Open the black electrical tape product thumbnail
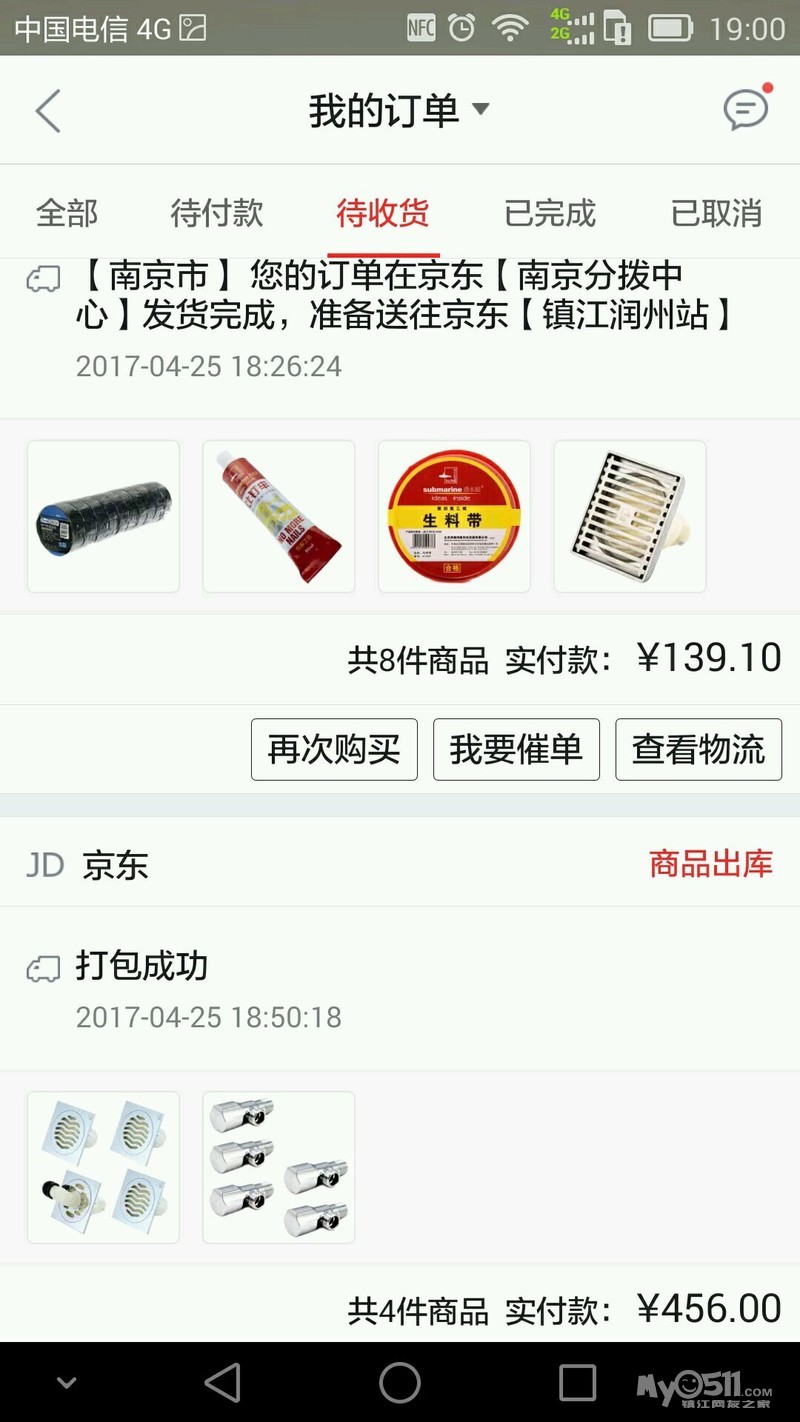 pyautogui.click(x=104, y=516)
